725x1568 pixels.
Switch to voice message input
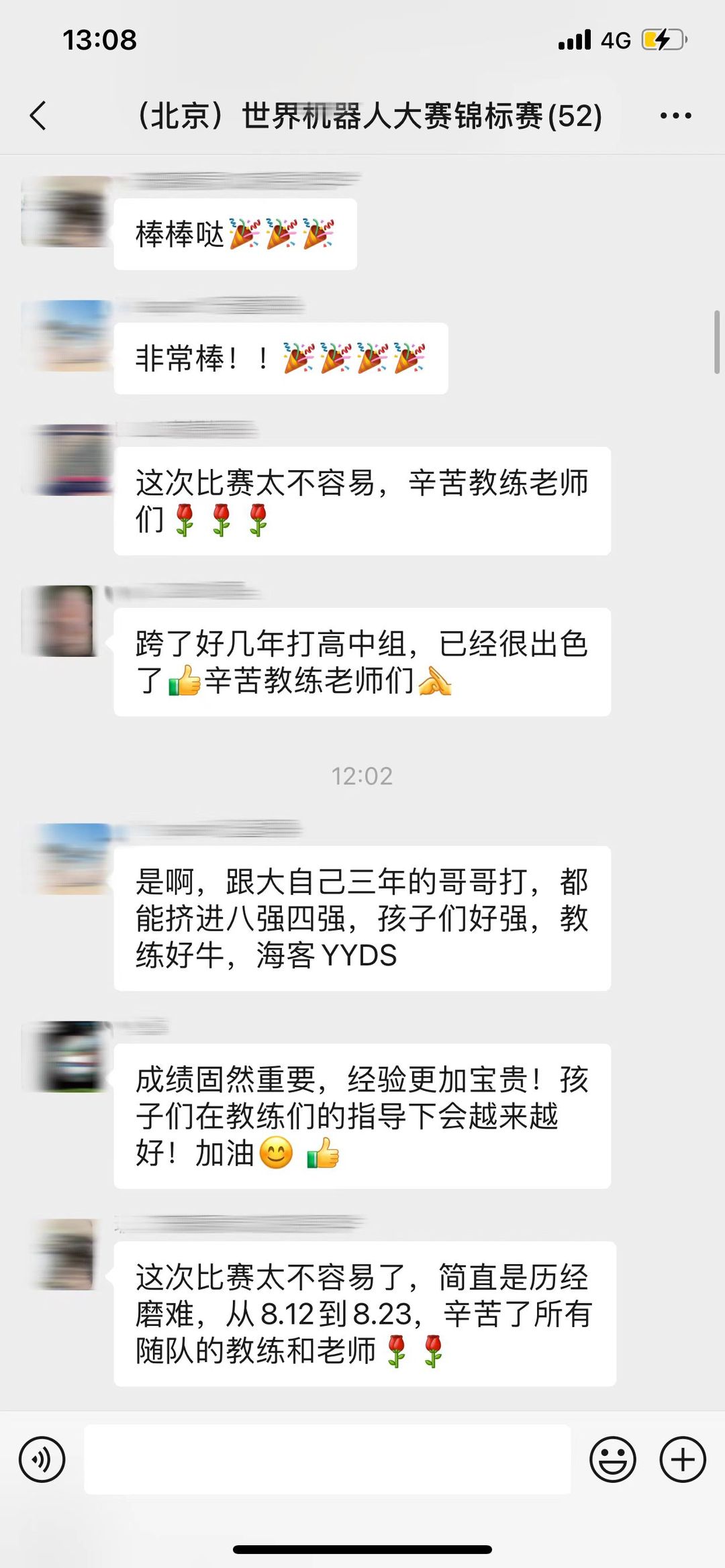(x=42, y=1459)
